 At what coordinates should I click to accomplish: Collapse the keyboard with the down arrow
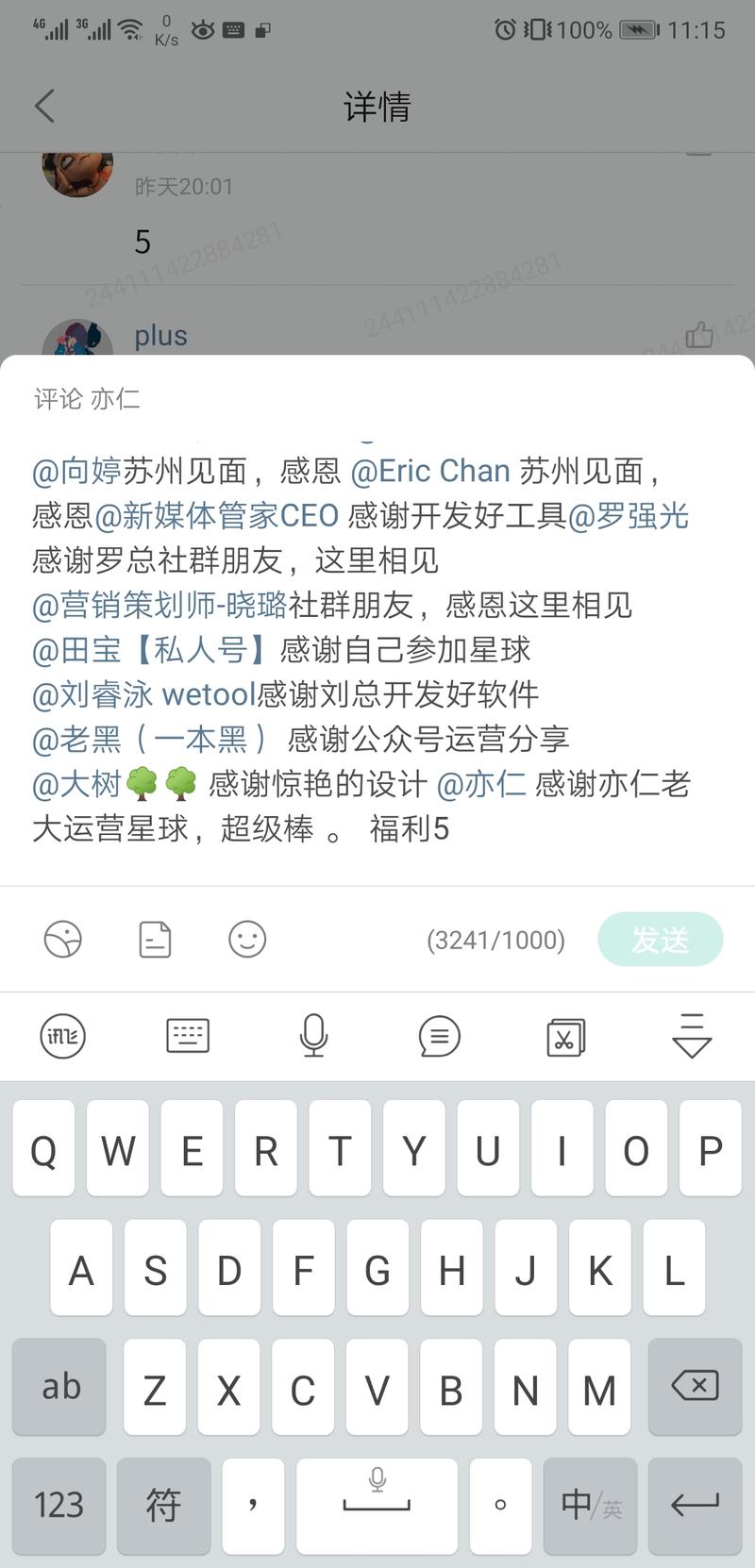click(690, 1035)
